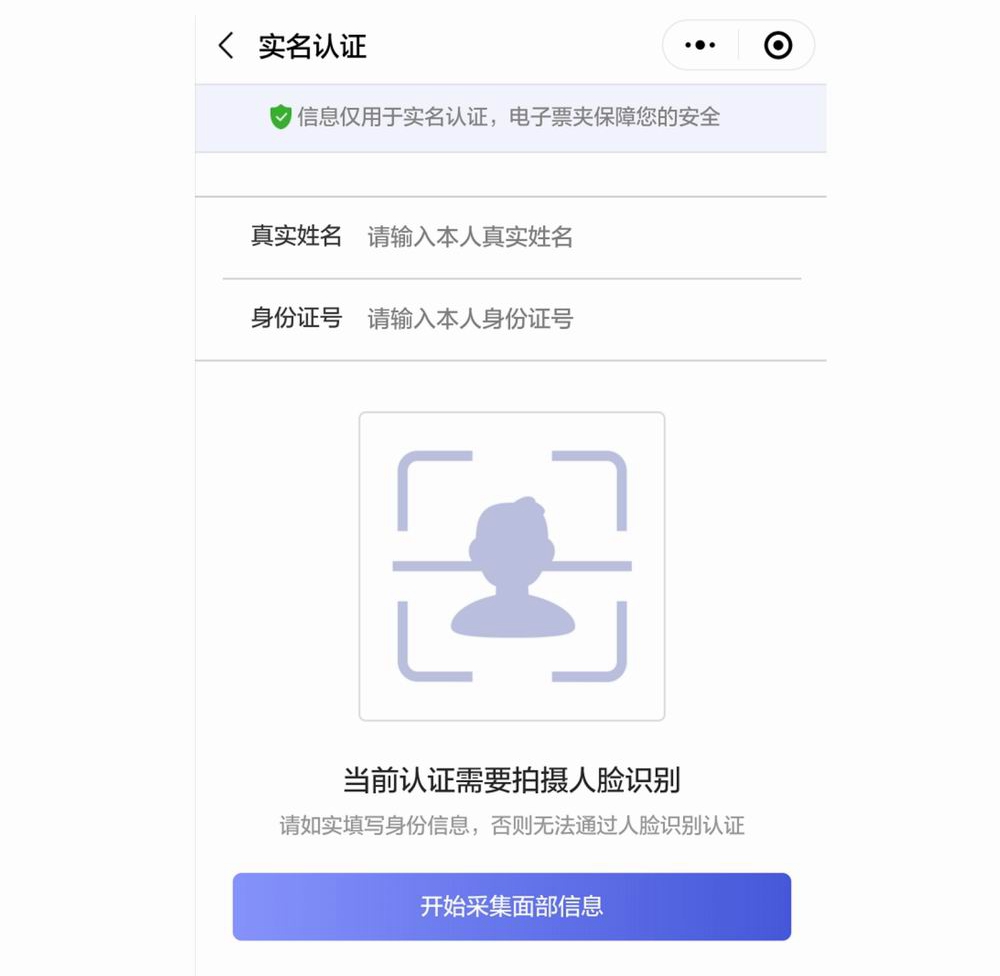Open the mini program three-dot menu
The image size is (1000, 976).
tap(700, 45)
